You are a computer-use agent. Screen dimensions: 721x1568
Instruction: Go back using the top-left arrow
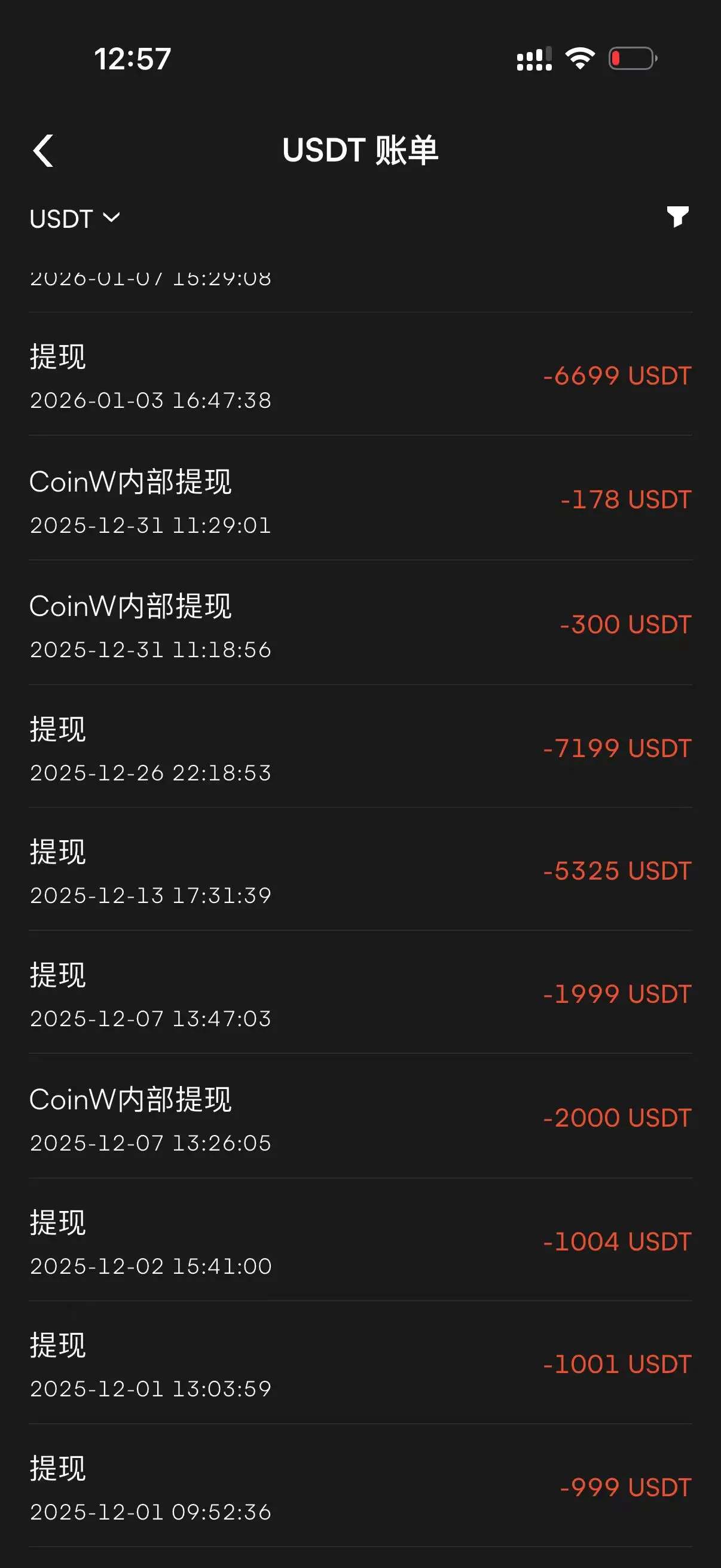tap(42, 150)
